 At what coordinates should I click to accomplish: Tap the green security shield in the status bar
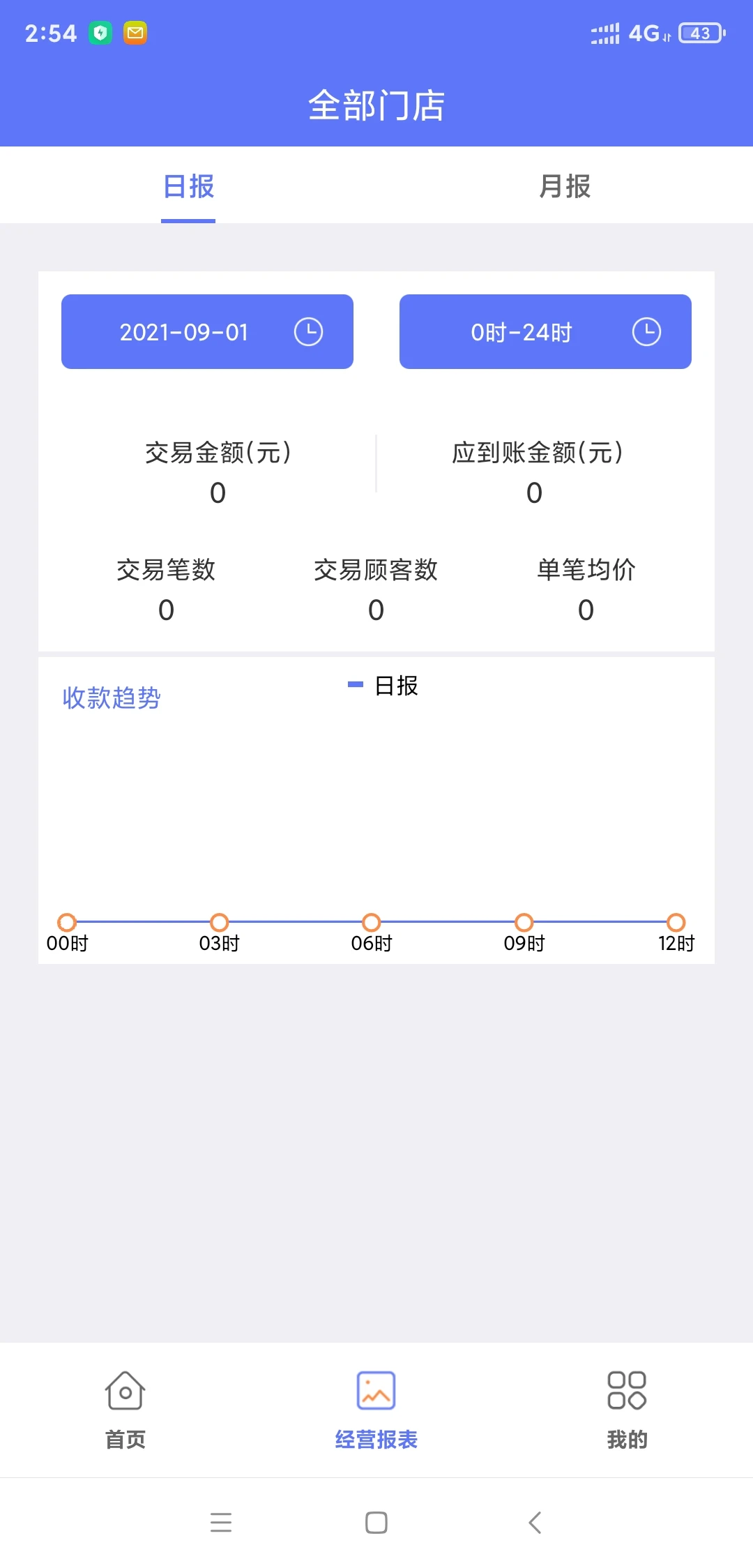click(x=100, y=32)
